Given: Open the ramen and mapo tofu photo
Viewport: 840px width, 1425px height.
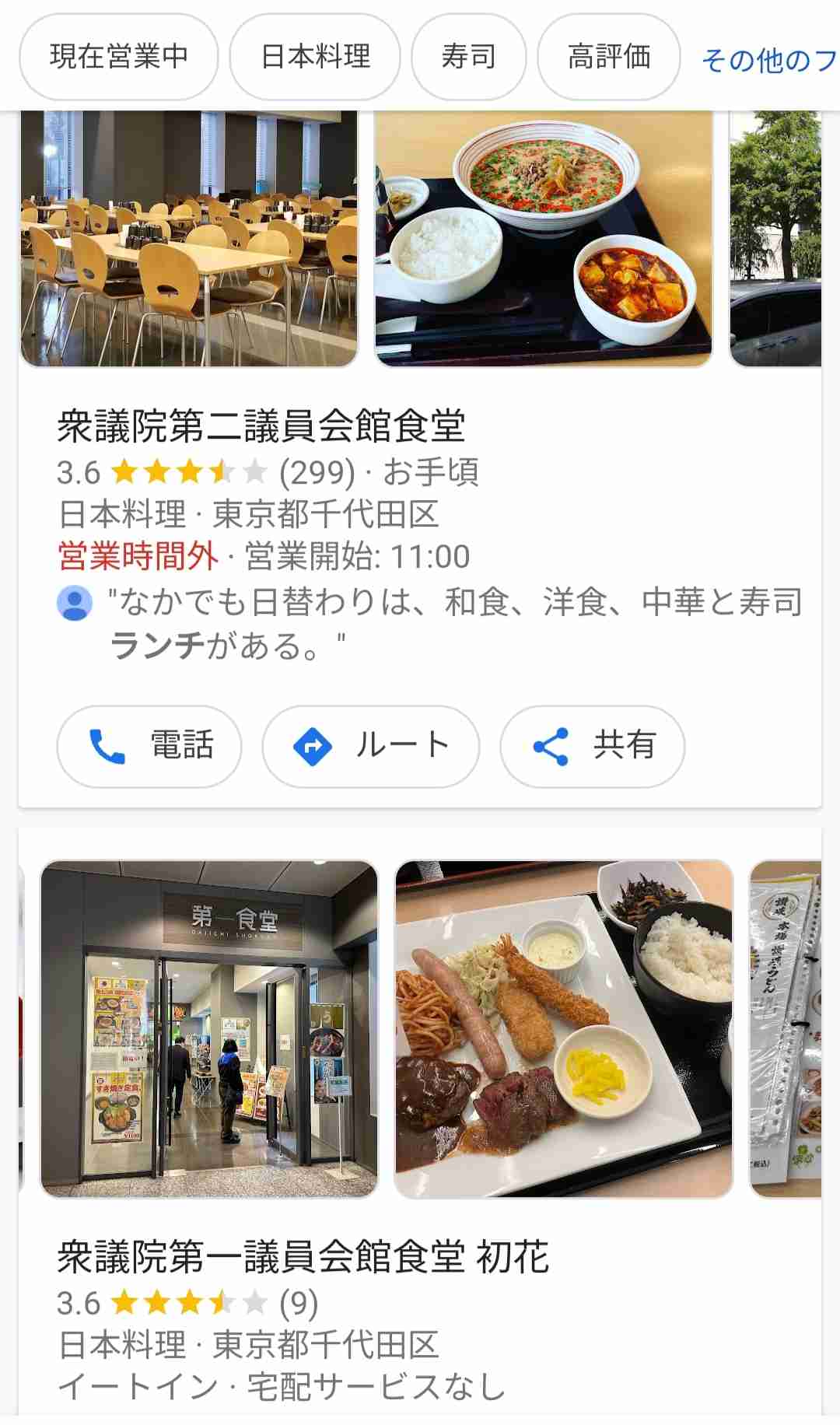Looking at the screenshot, I should coord(544,238).
